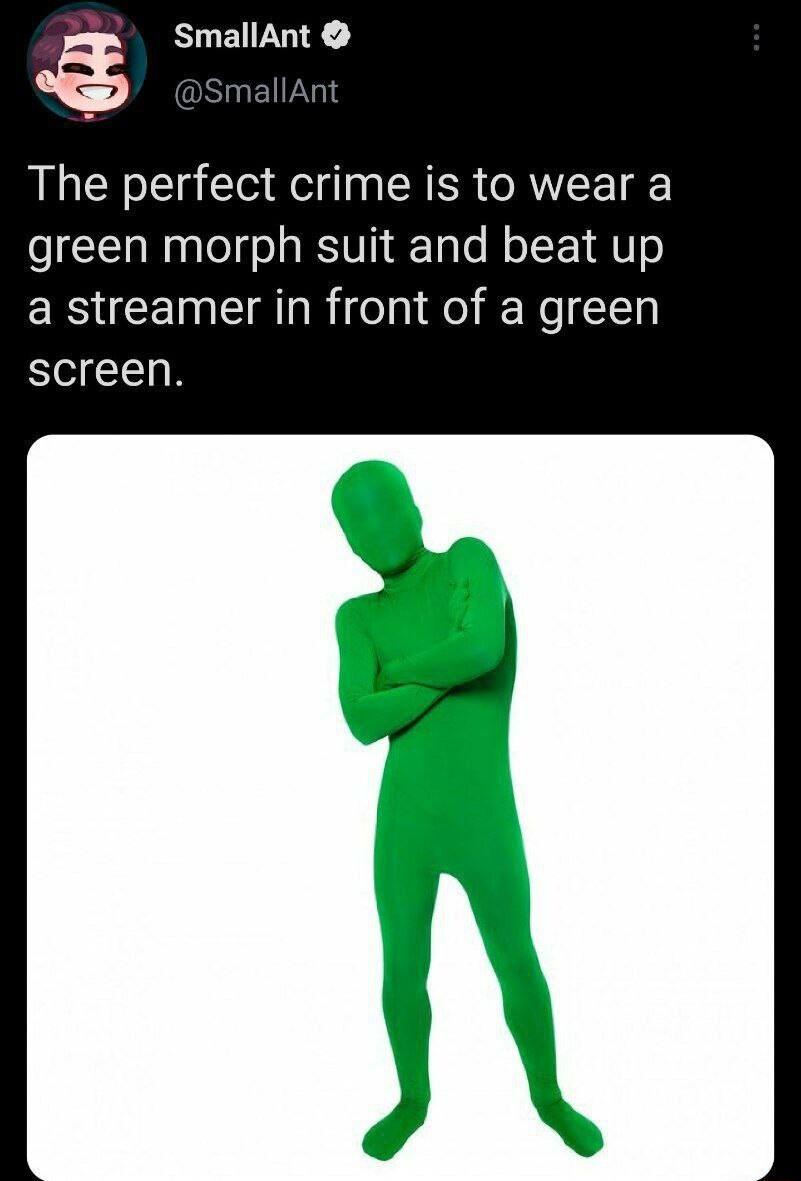The width and height of the screenshot is (801, 1181).
Task: Click the verified checkmark badge next to SmallAnt
Action: click(335, 36)
